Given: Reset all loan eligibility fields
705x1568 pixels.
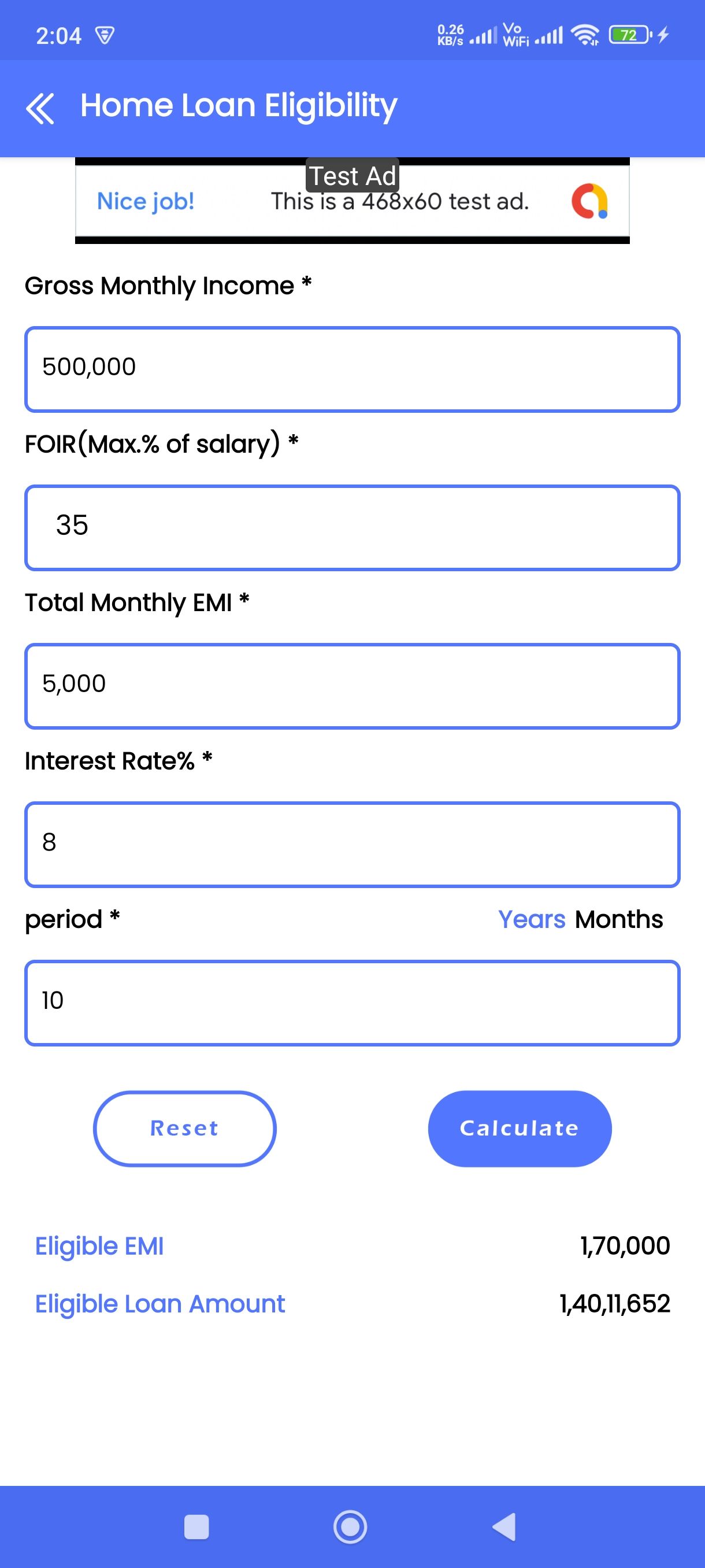Looking at the screenshot, I should click(184, 1129).
